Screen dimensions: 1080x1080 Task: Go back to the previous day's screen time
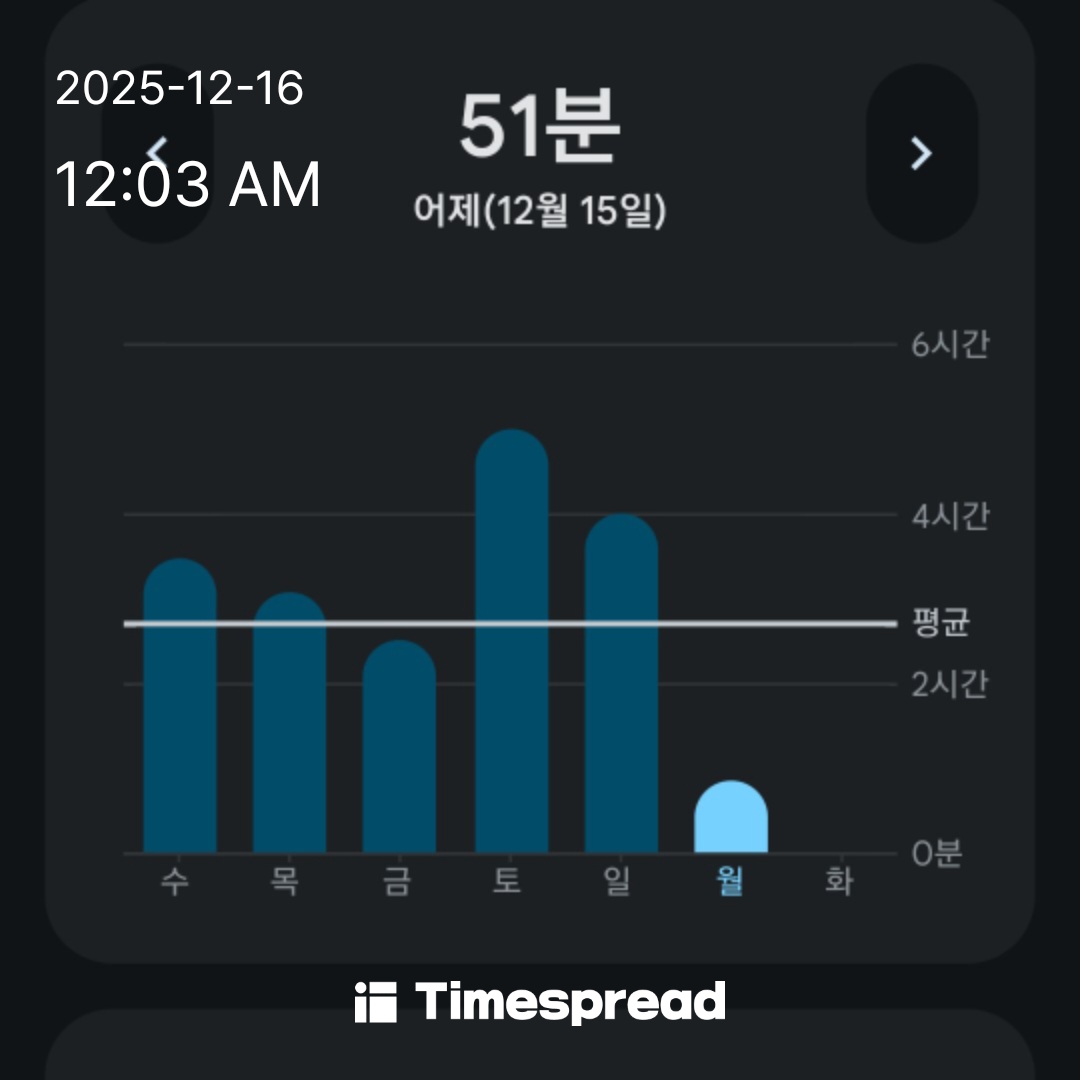(157, 153)
